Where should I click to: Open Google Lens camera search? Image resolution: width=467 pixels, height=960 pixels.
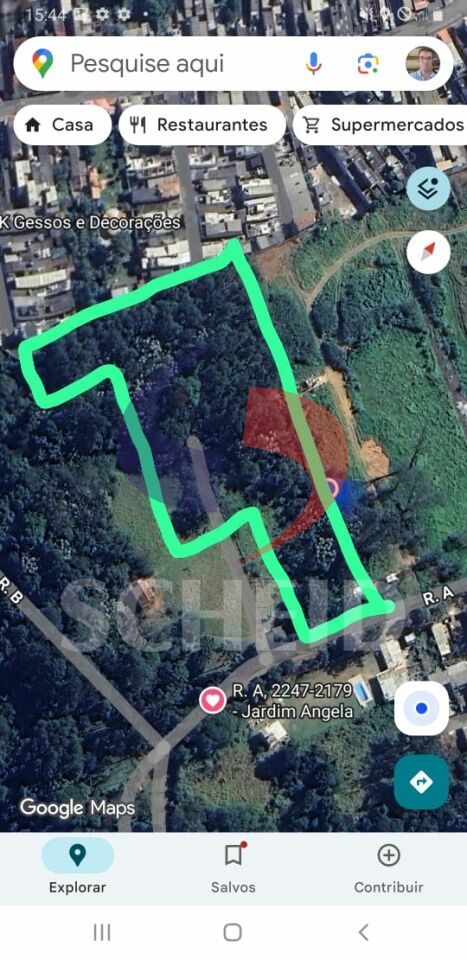368,64
